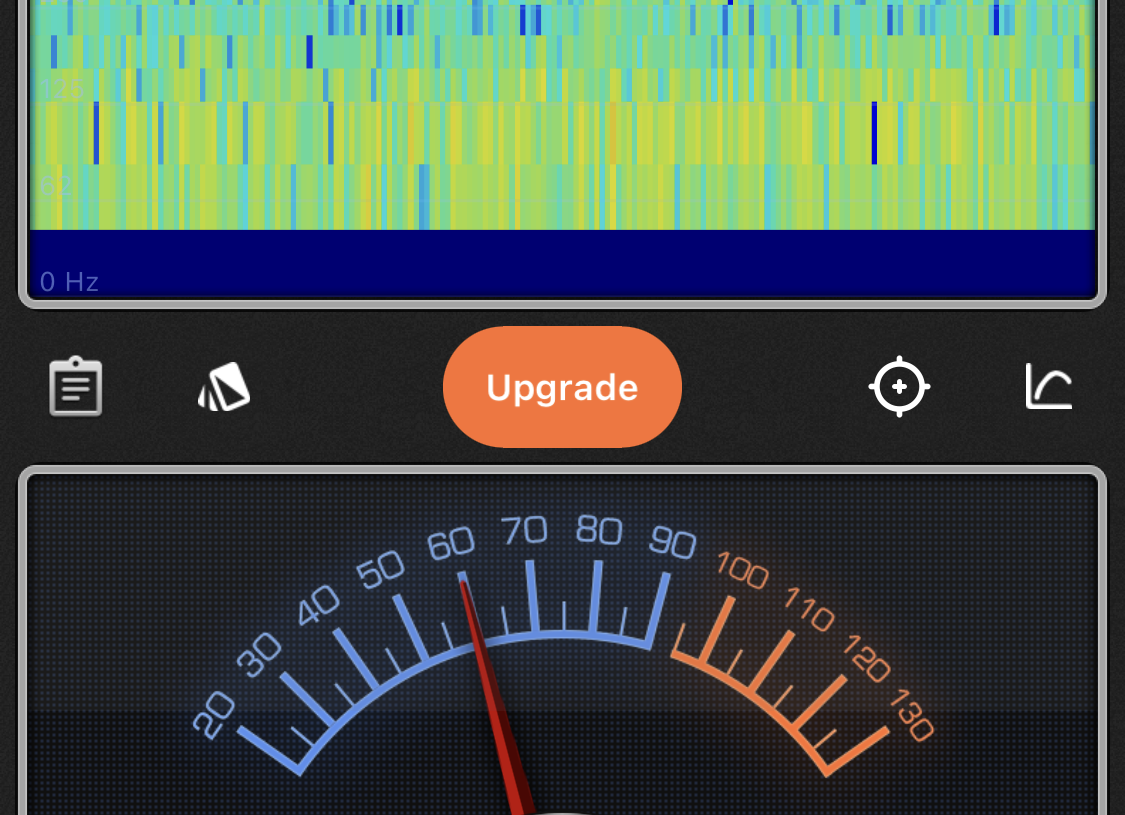Screen dimensions: 1125x815
Task: Tap the crosshair target icon
Action: pyautogui.click(x=899, y=386)
